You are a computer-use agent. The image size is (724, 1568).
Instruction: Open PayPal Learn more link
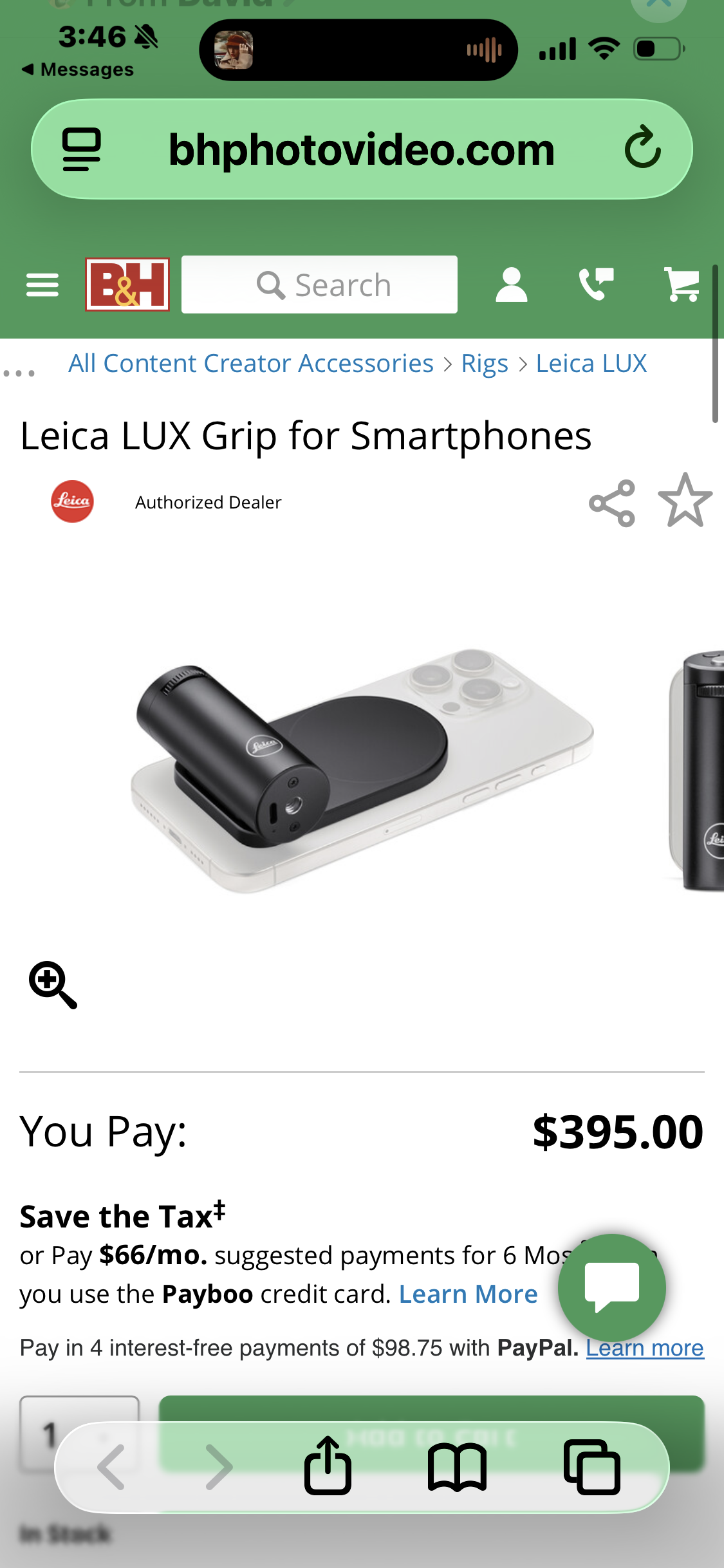(644, 1348)
